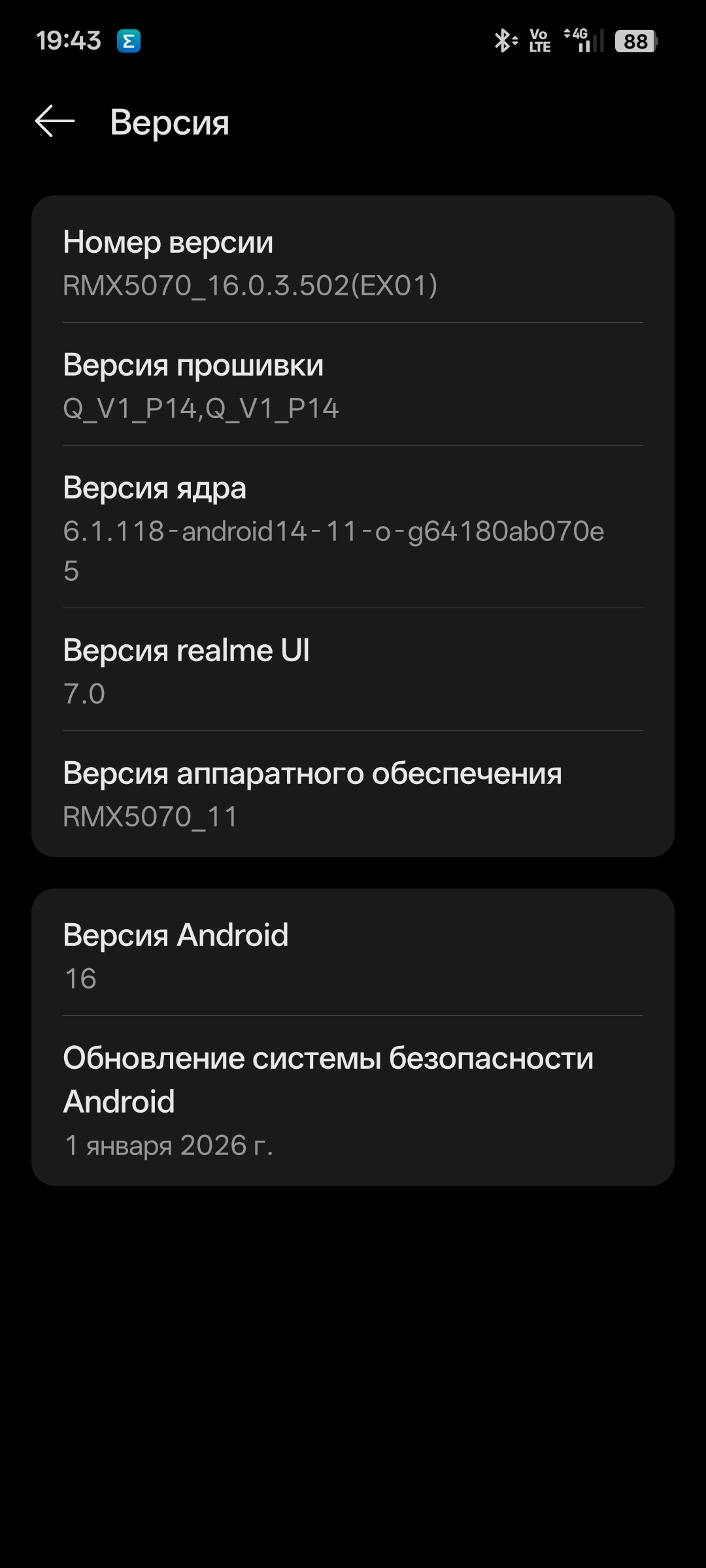This screenshot has width=706, height=1568.
Task: Tap the Версия Android row
Action: (x=353, y=955)
